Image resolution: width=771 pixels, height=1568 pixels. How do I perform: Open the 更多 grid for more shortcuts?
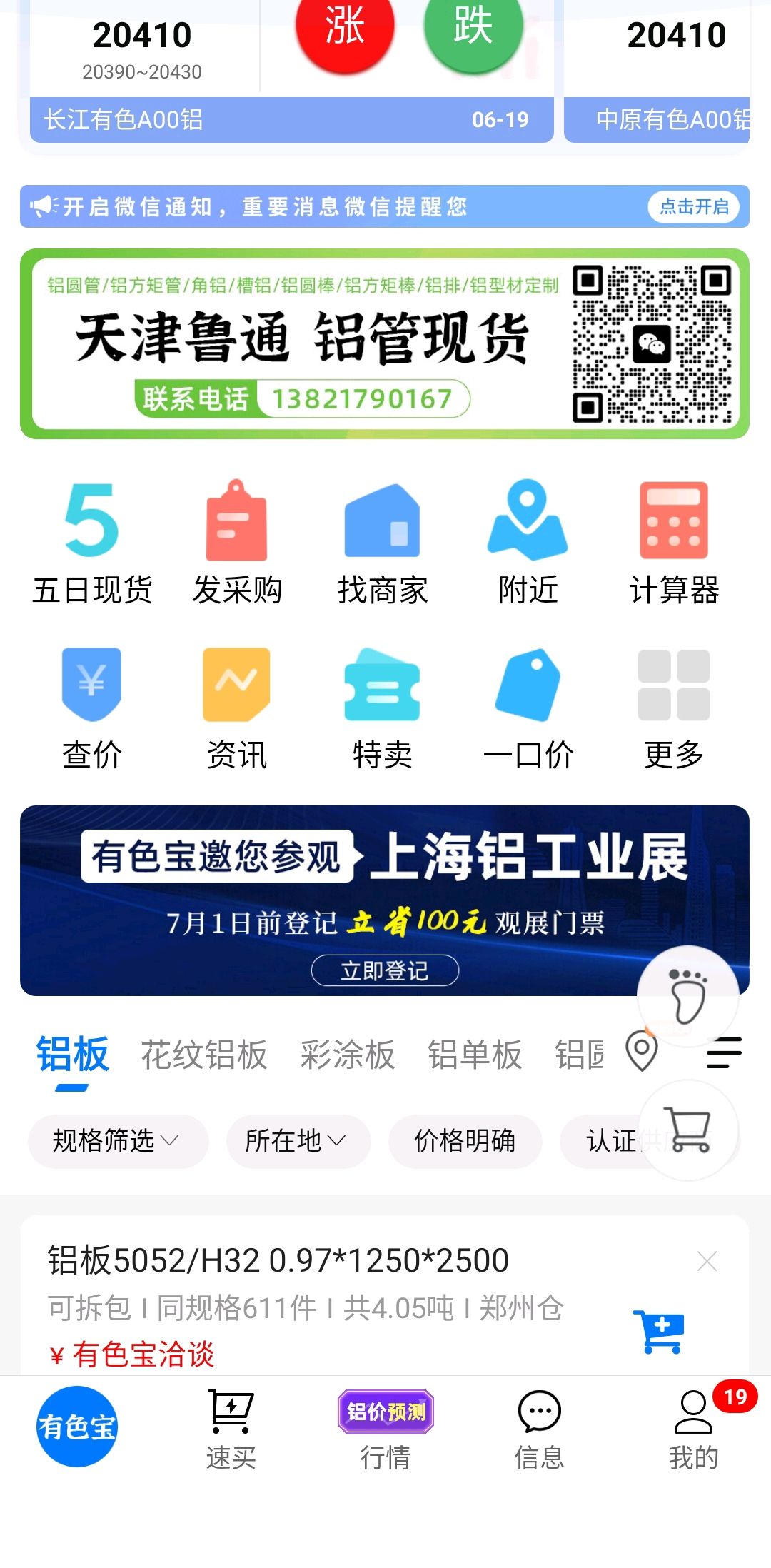(x=674, y=708)
